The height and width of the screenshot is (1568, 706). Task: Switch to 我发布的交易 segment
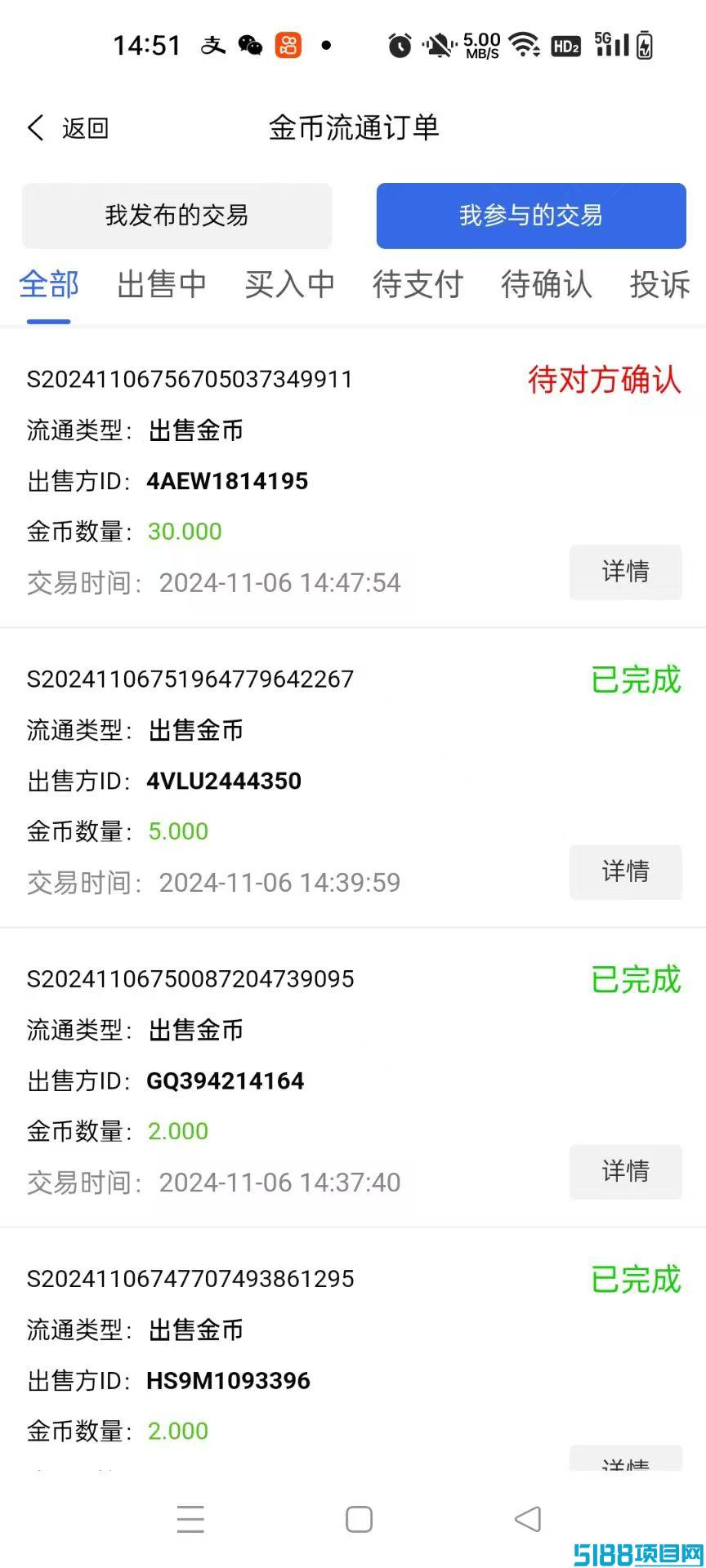(176, 216)
